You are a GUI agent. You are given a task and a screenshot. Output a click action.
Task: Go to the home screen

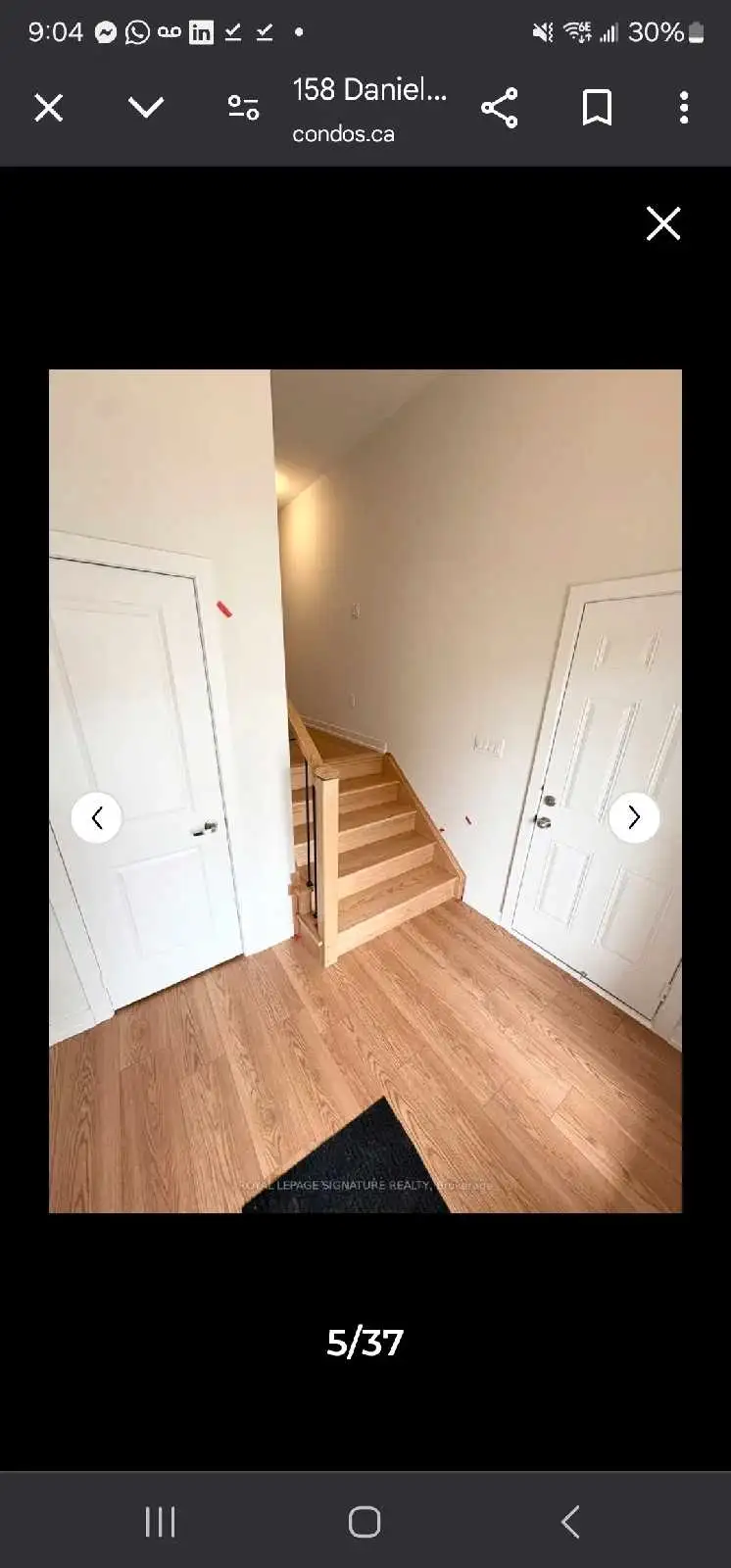pos(365,1522)
